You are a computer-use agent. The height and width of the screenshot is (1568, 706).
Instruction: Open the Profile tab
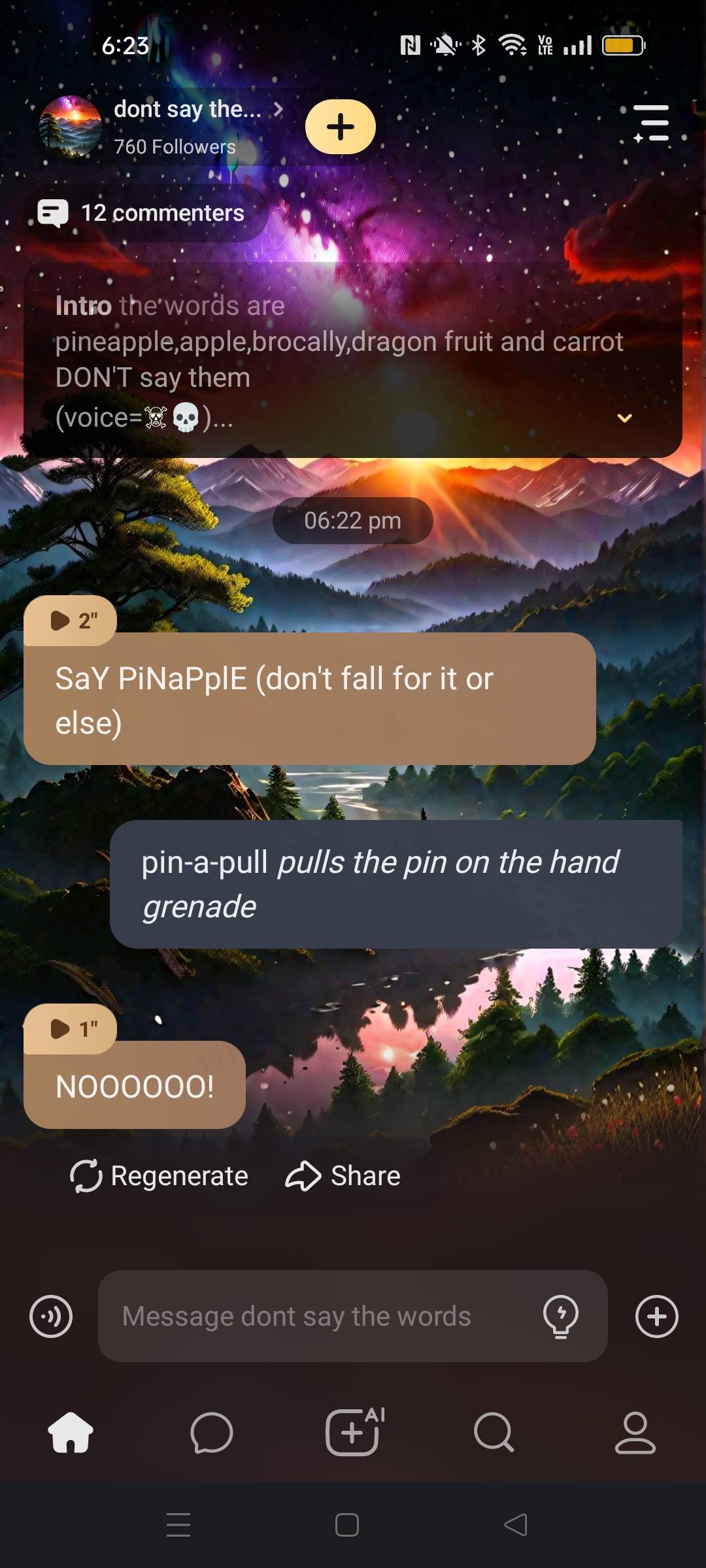635,1433
